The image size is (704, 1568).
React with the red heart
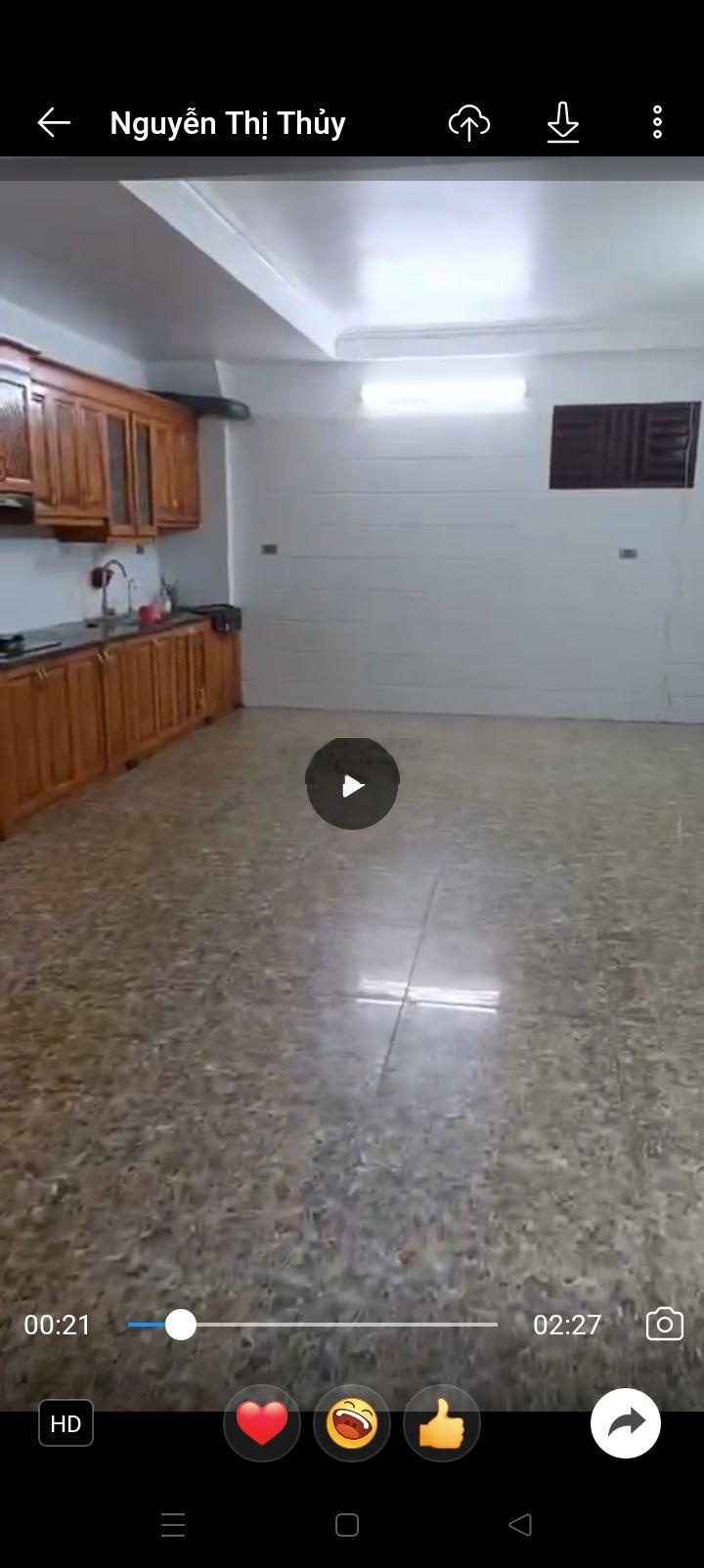262,1423
